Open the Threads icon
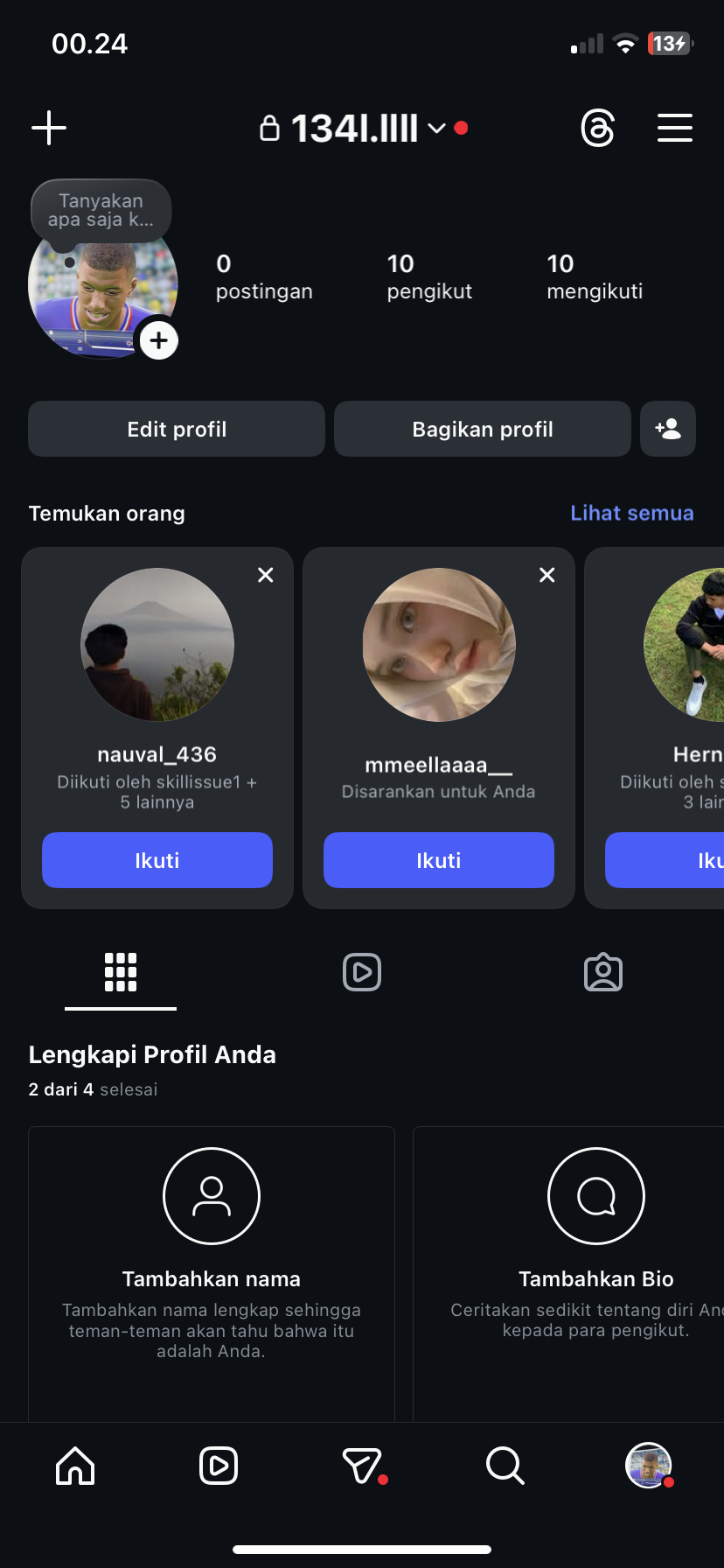 coord(598,129)
